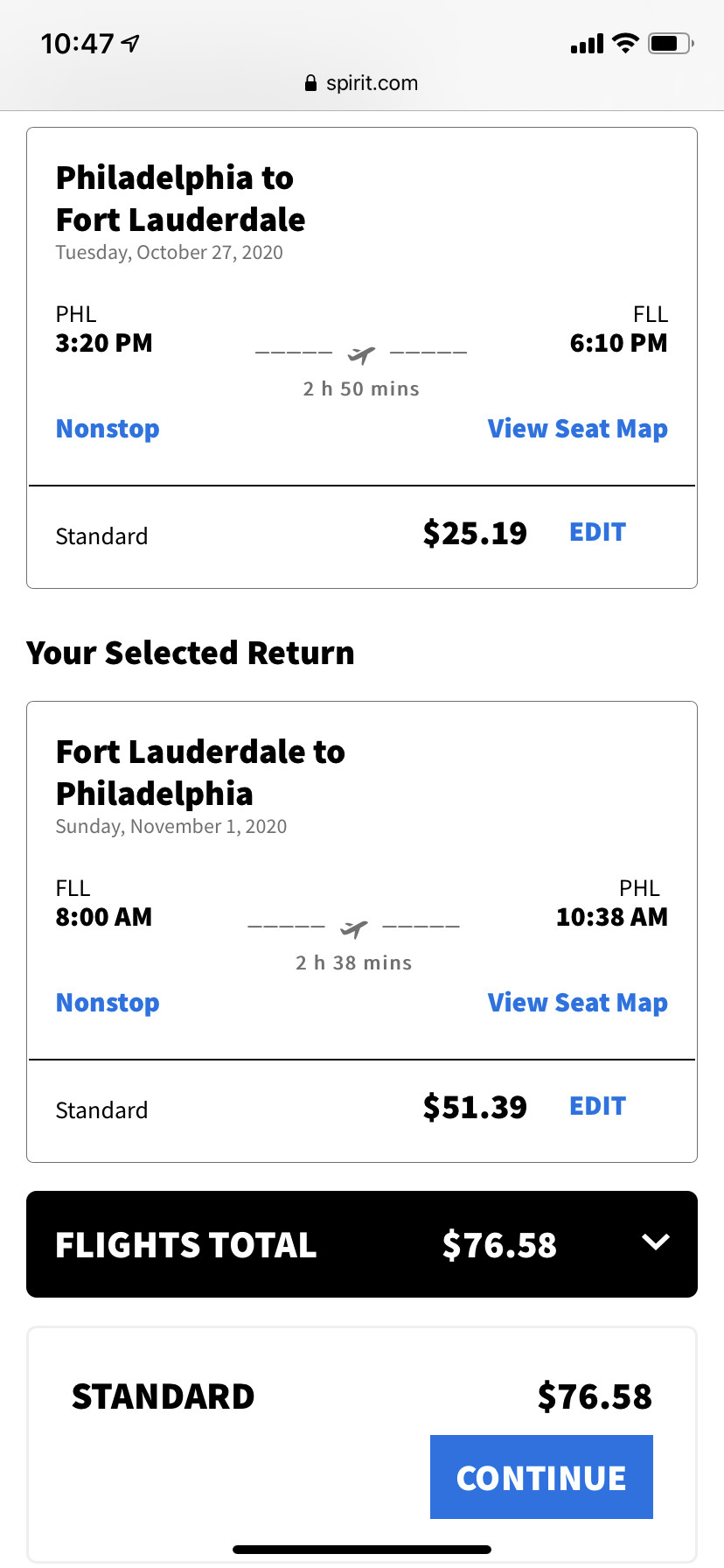View Seat Map for the departing flight
This screenshot has width=724, height=1568.
(577, 429)
